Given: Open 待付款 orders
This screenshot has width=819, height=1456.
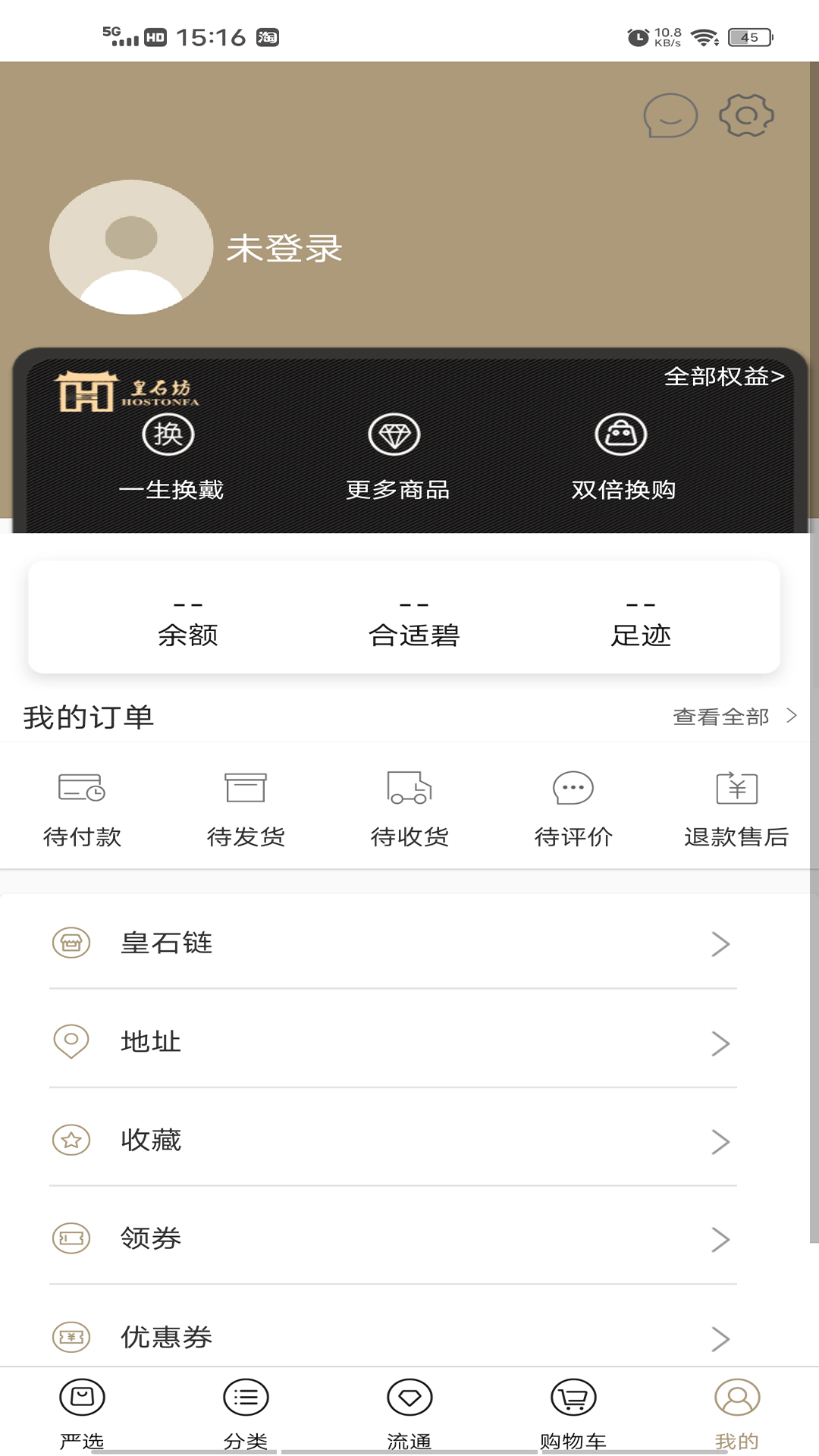Looking at the screenshot, I should pyautogui.click(x=82, y=808).
